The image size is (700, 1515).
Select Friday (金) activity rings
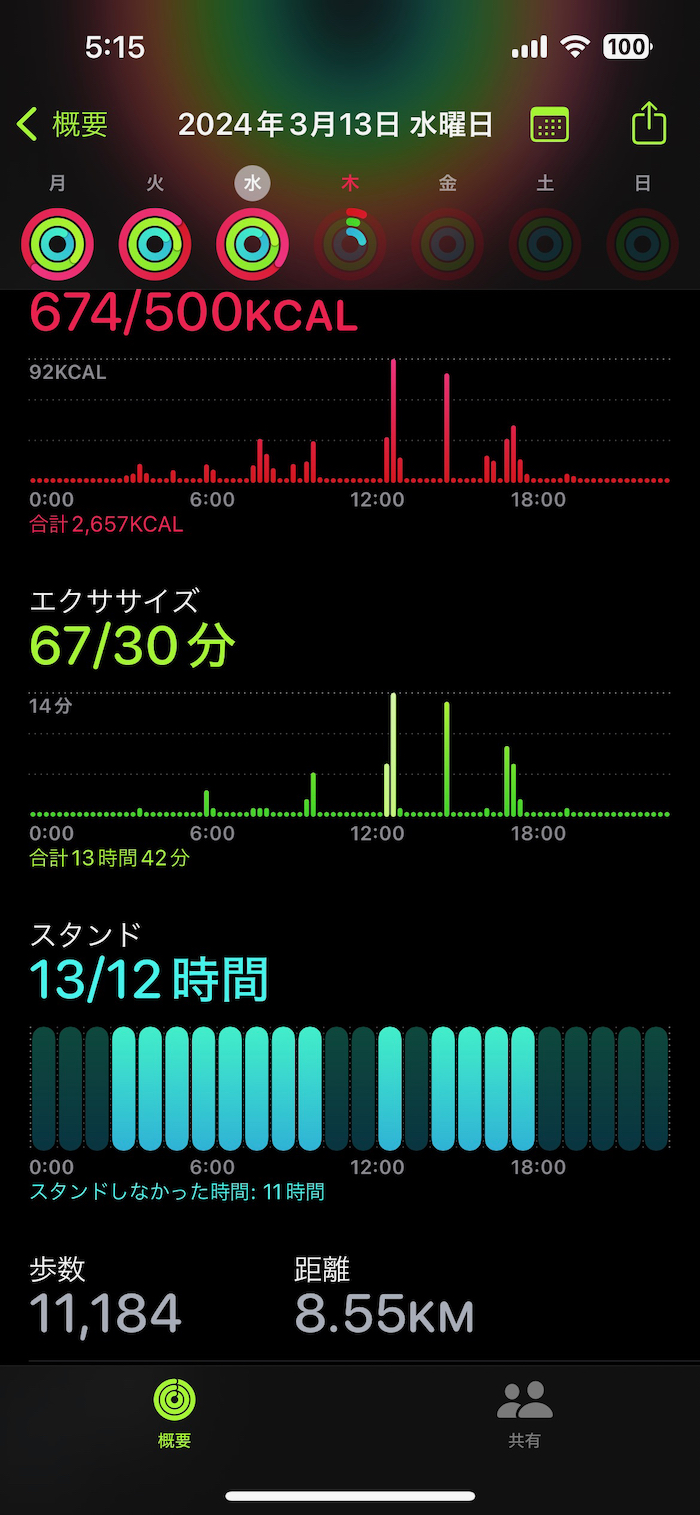pos(448,243)
